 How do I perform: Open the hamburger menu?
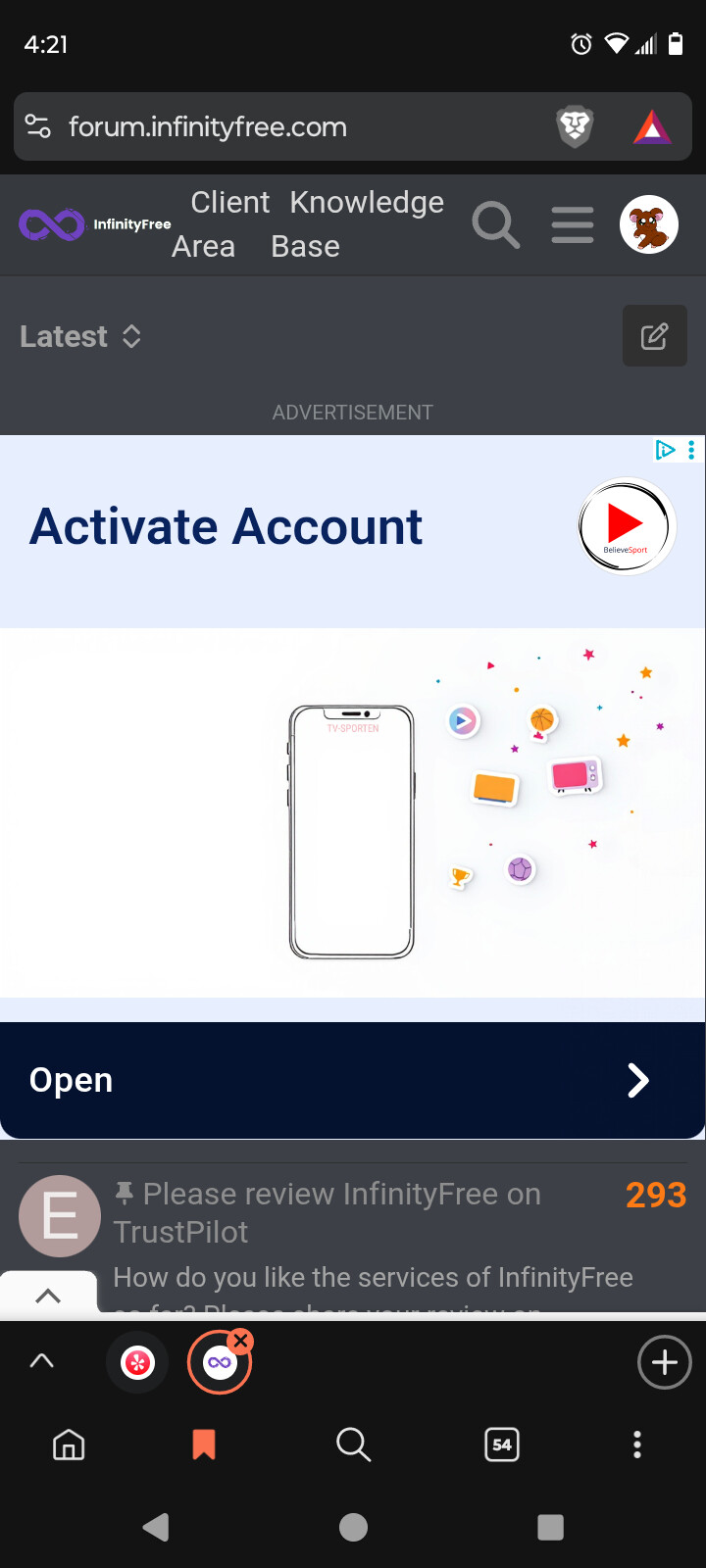coord(573,224)
